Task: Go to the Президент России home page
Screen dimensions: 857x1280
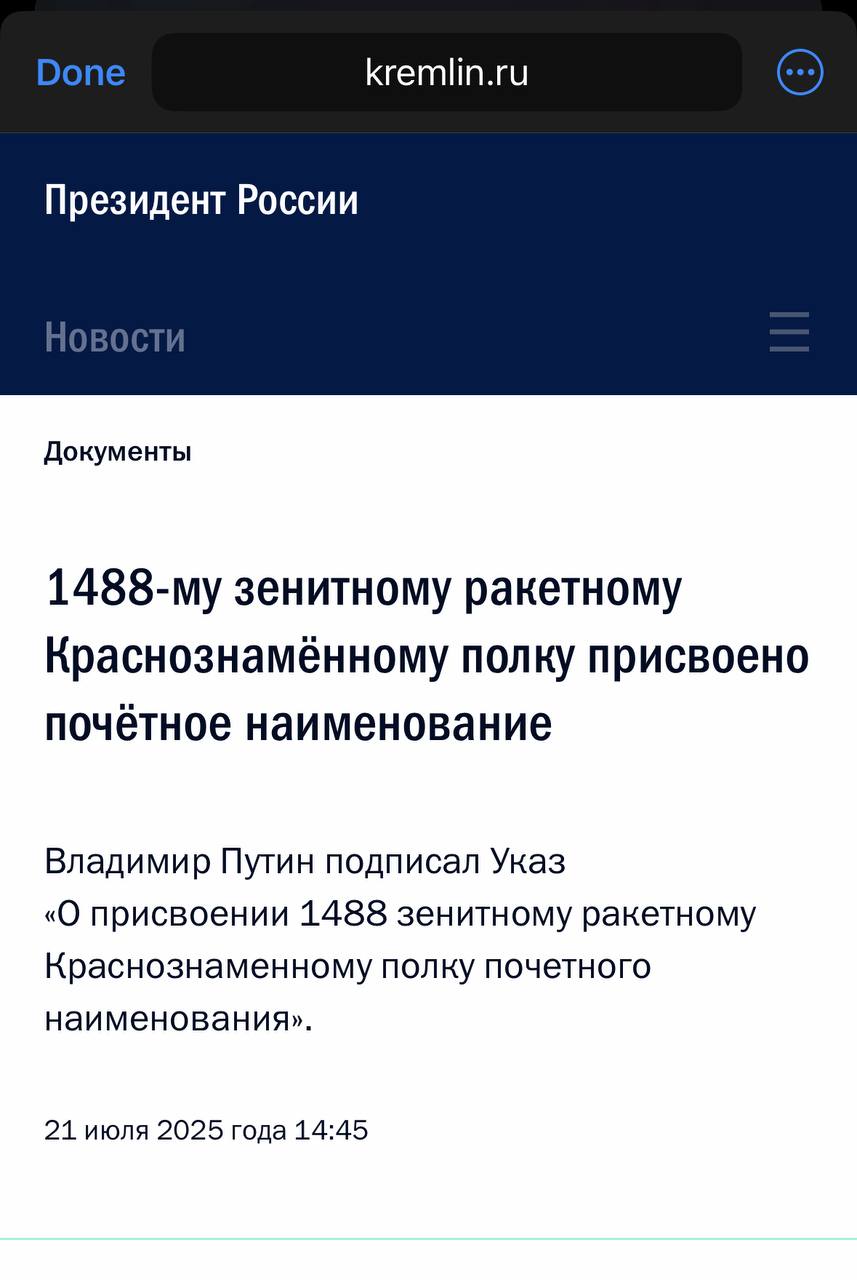Action: tap(201, 201)
